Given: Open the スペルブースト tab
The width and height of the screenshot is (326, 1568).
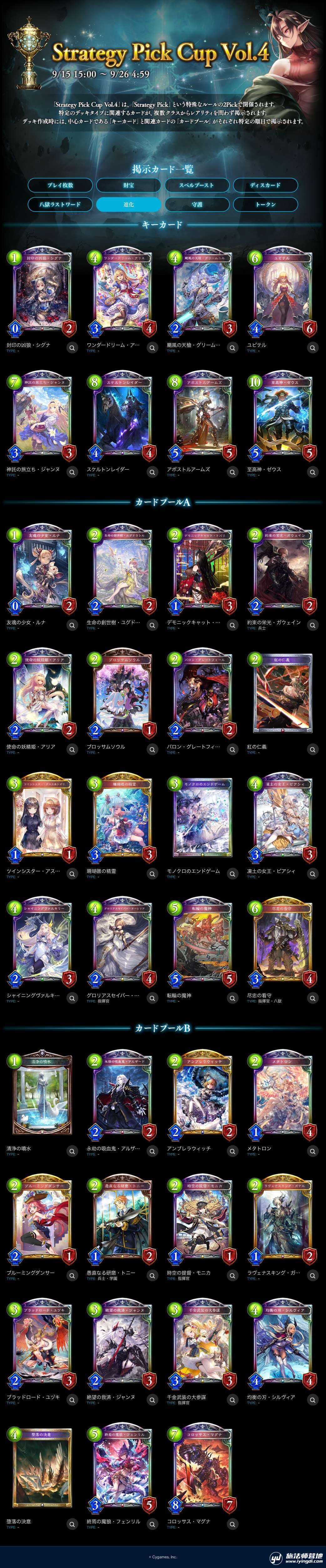Looking at the screenshot, I should point(197,185).
